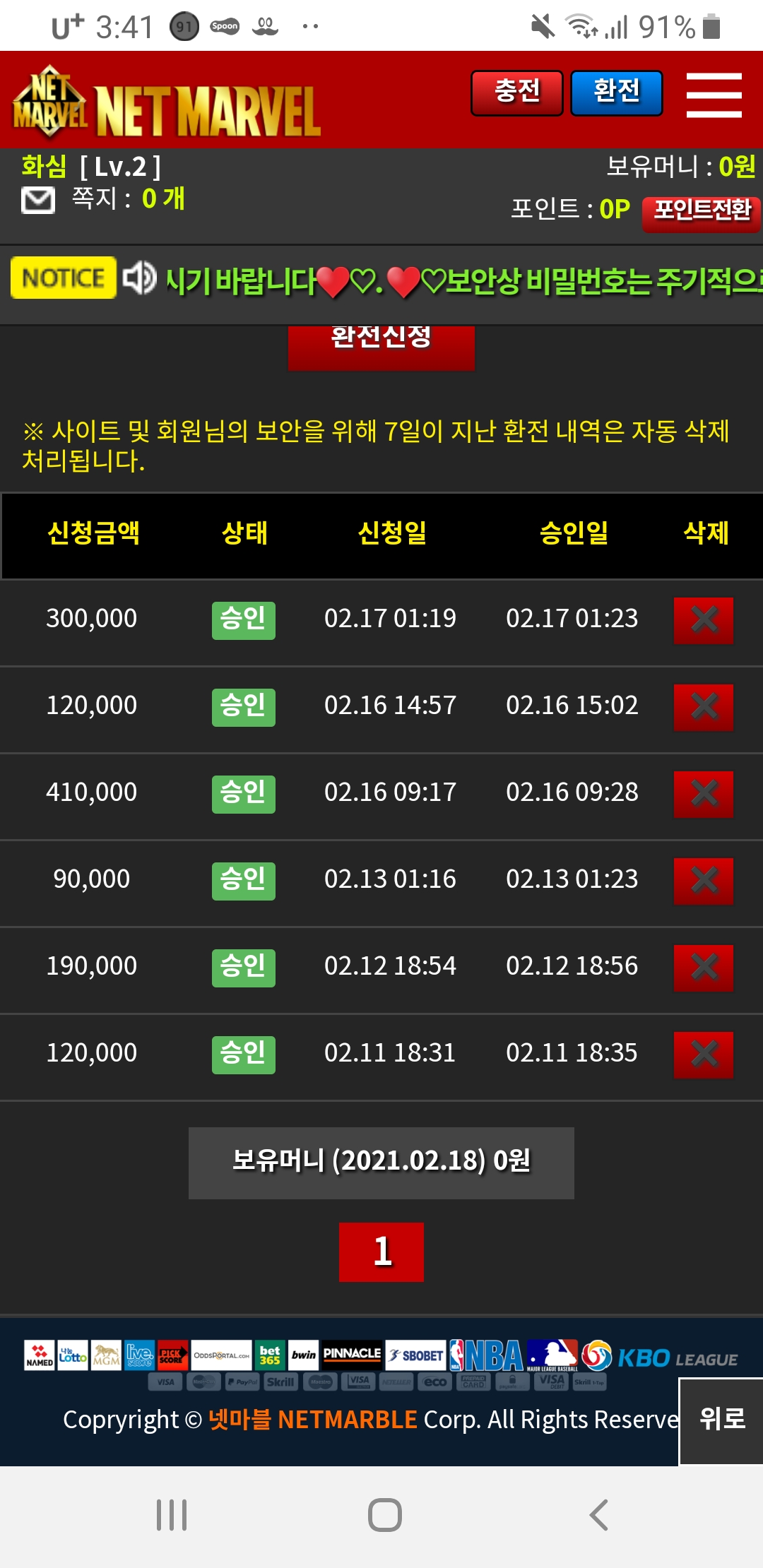Select page 1 in pagination
Image resolution: width=763 pixels, height=1568 pixels.
[381, 1252]
